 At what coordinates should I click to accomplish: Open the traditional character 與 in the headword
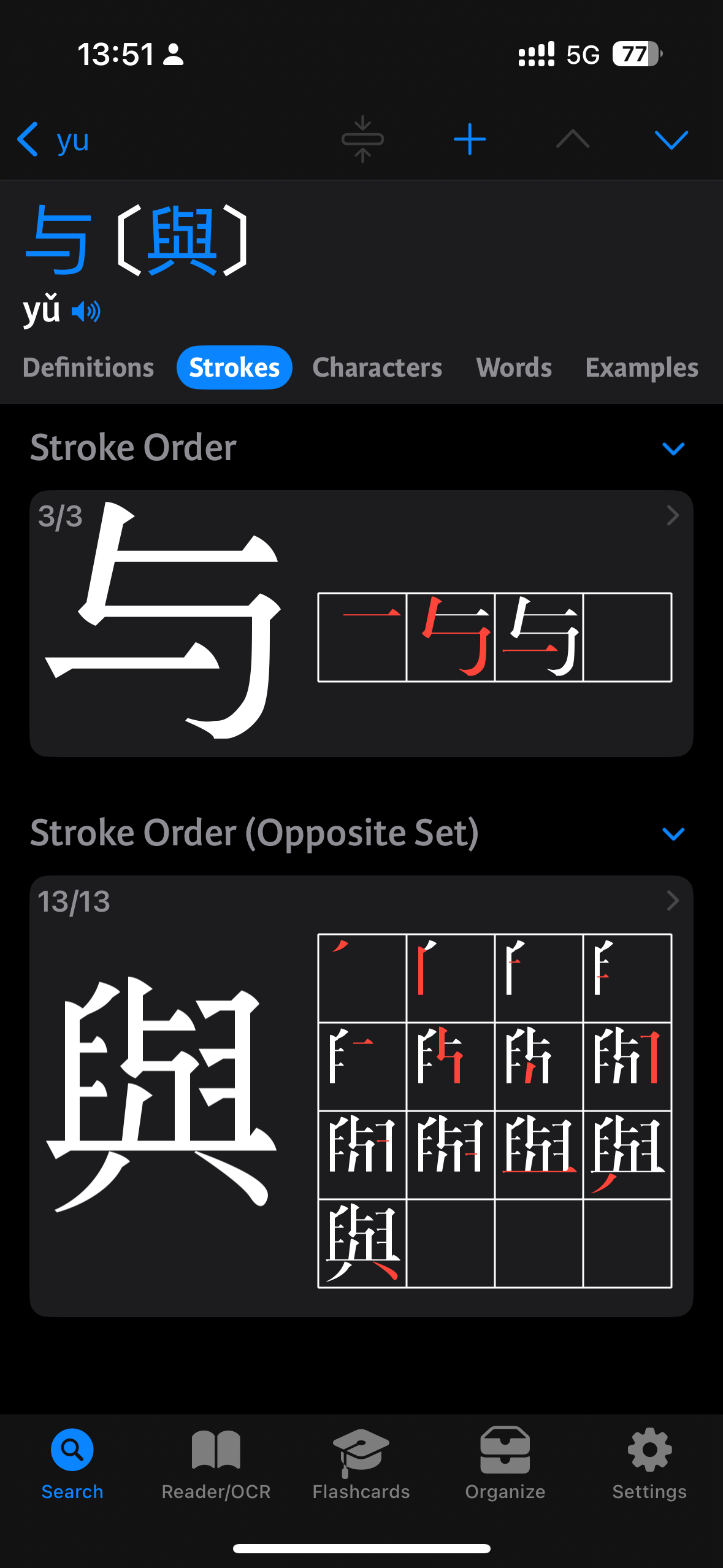coord(182,240)
